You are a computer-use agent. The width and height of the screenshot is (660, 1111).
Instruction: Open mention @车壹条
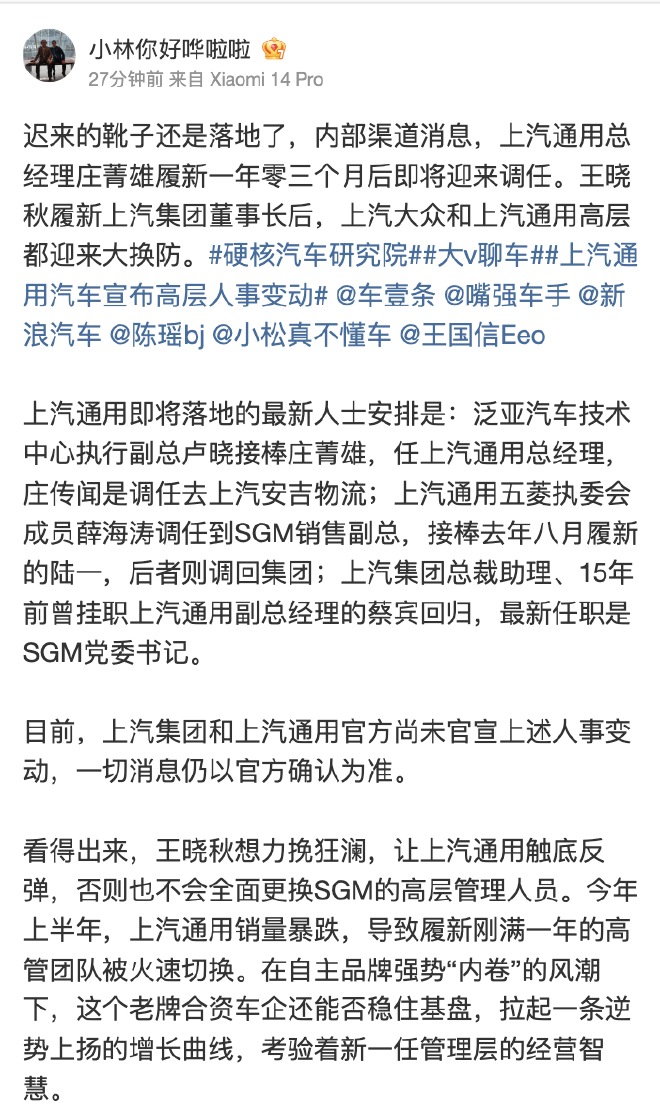click(x=386, y=295)
